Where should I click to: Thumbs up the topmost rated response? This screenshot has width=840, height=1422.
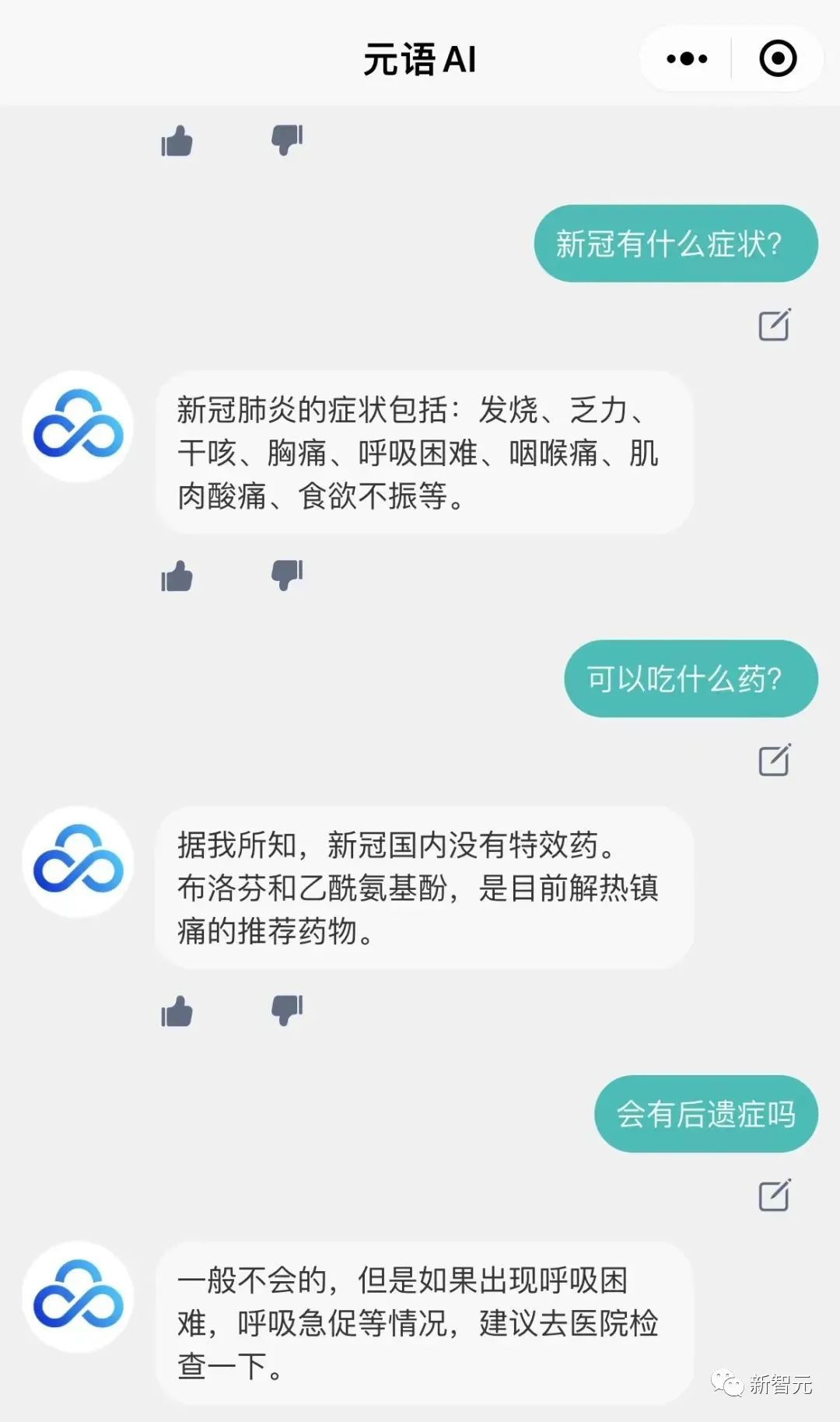pos(177,140)
